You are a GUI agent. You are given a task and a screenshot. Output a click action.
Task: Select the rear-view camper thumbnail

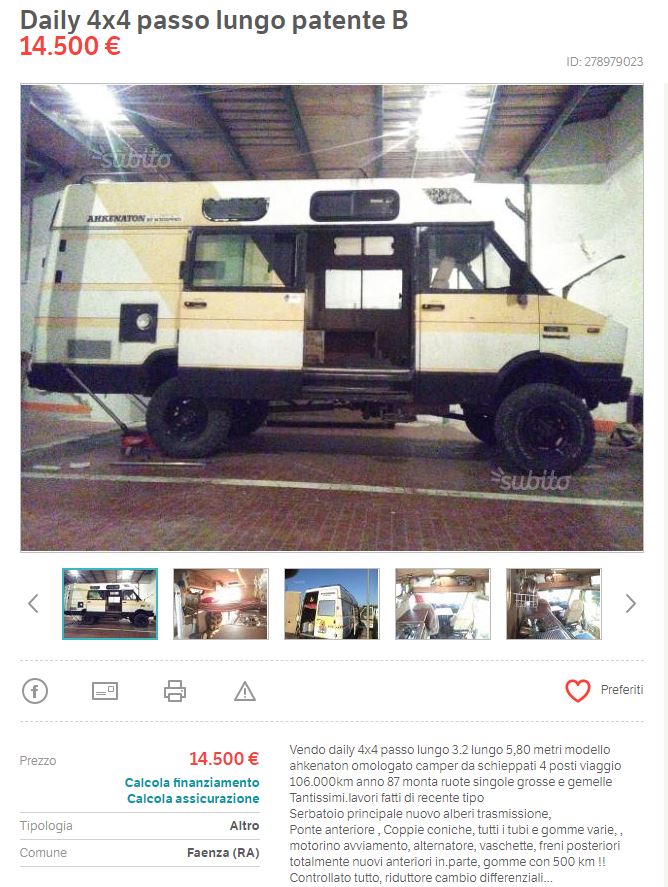[332, 603]
